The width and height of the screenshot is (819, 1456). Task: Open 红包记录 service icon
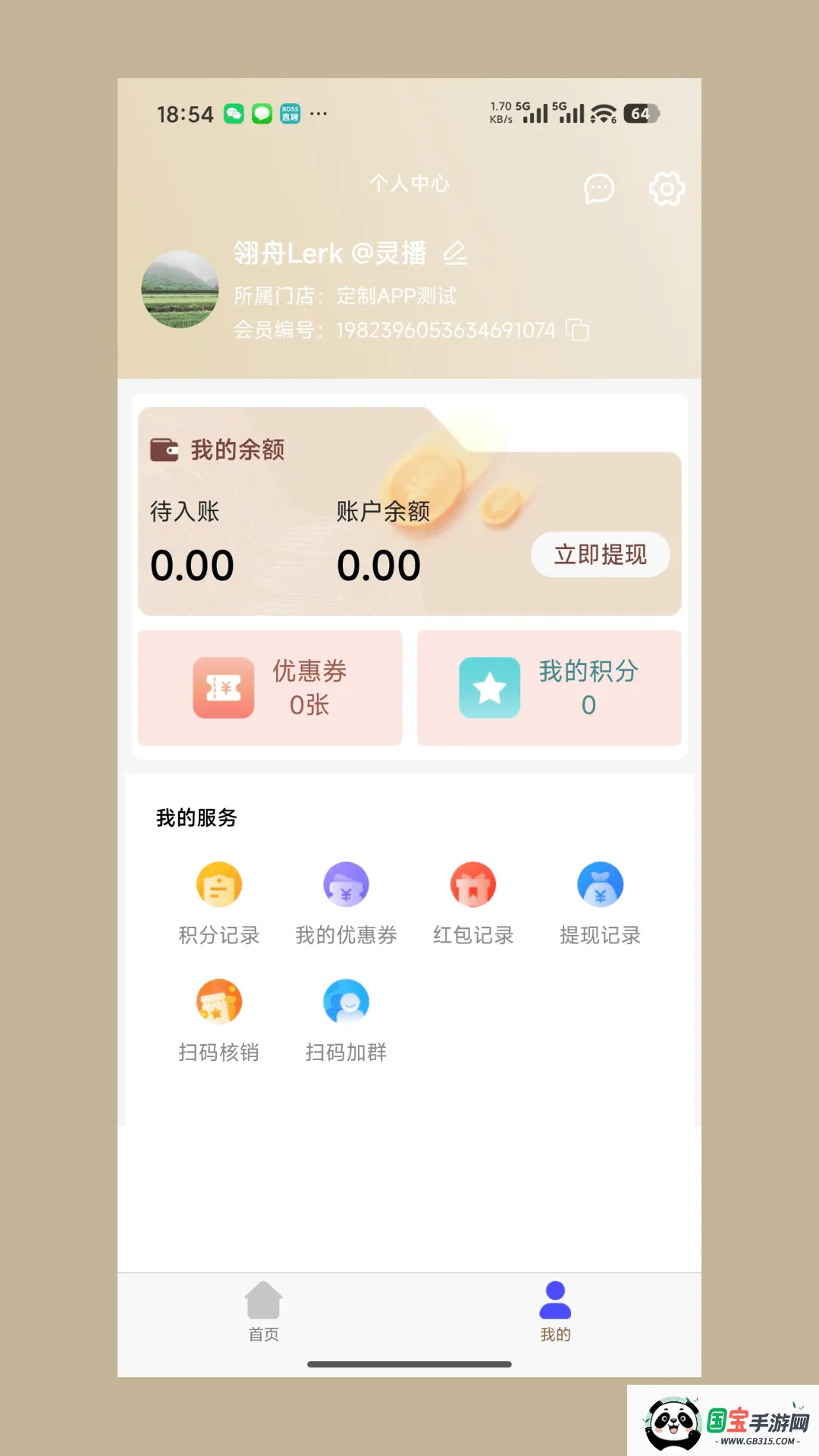(473, 885)
